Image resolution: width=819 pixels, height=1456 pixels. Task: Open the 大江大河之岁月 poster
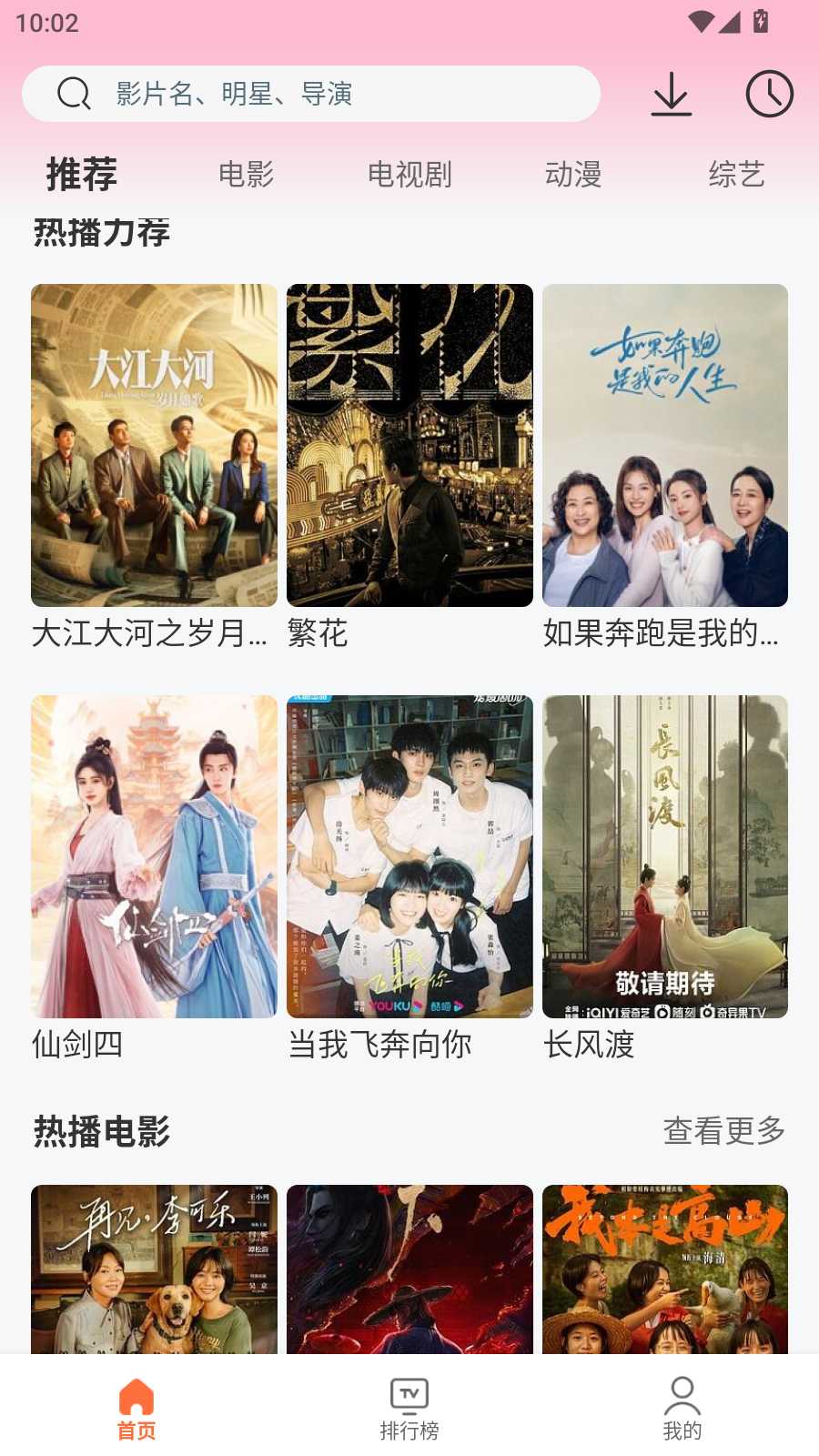point(154,446)
